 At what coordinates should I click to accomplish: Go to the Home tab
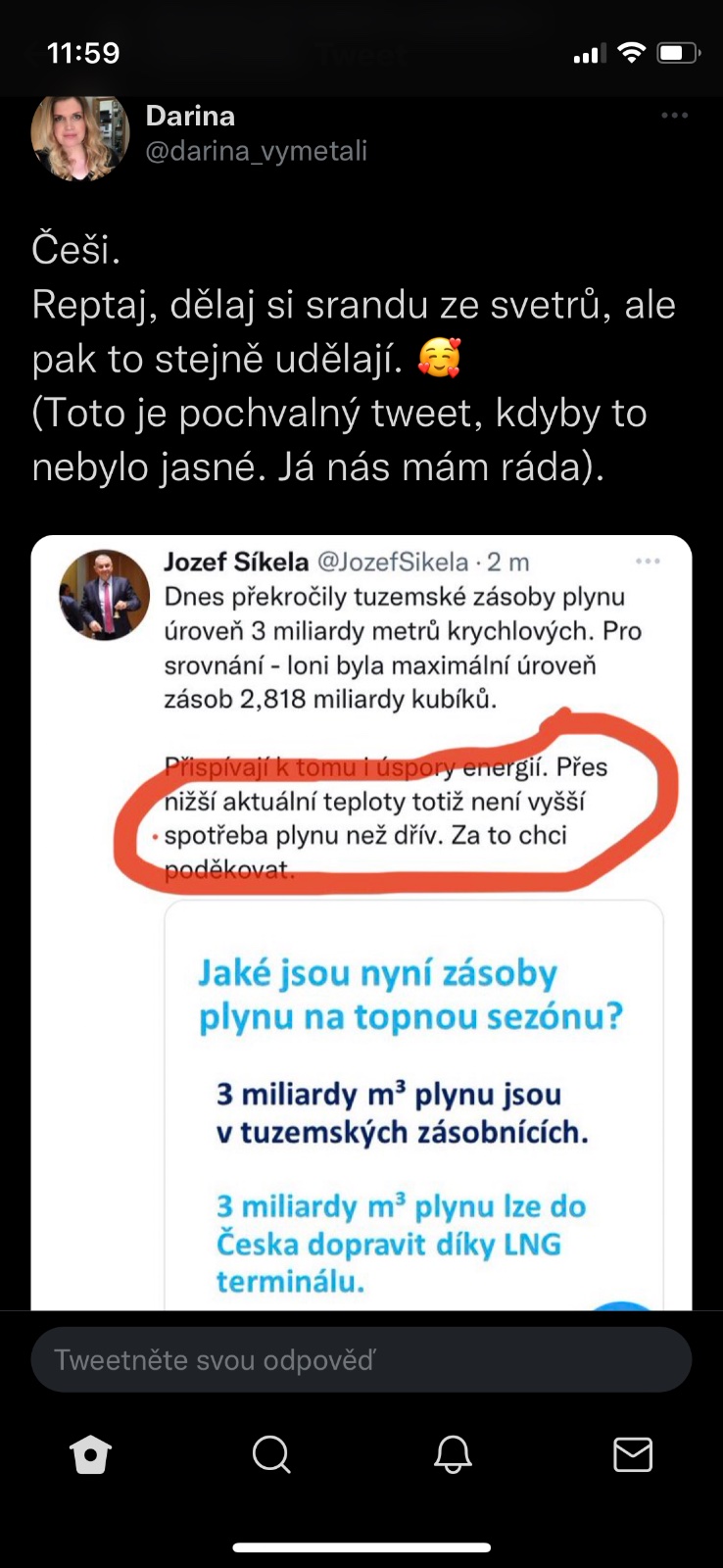pos(91,1454)
